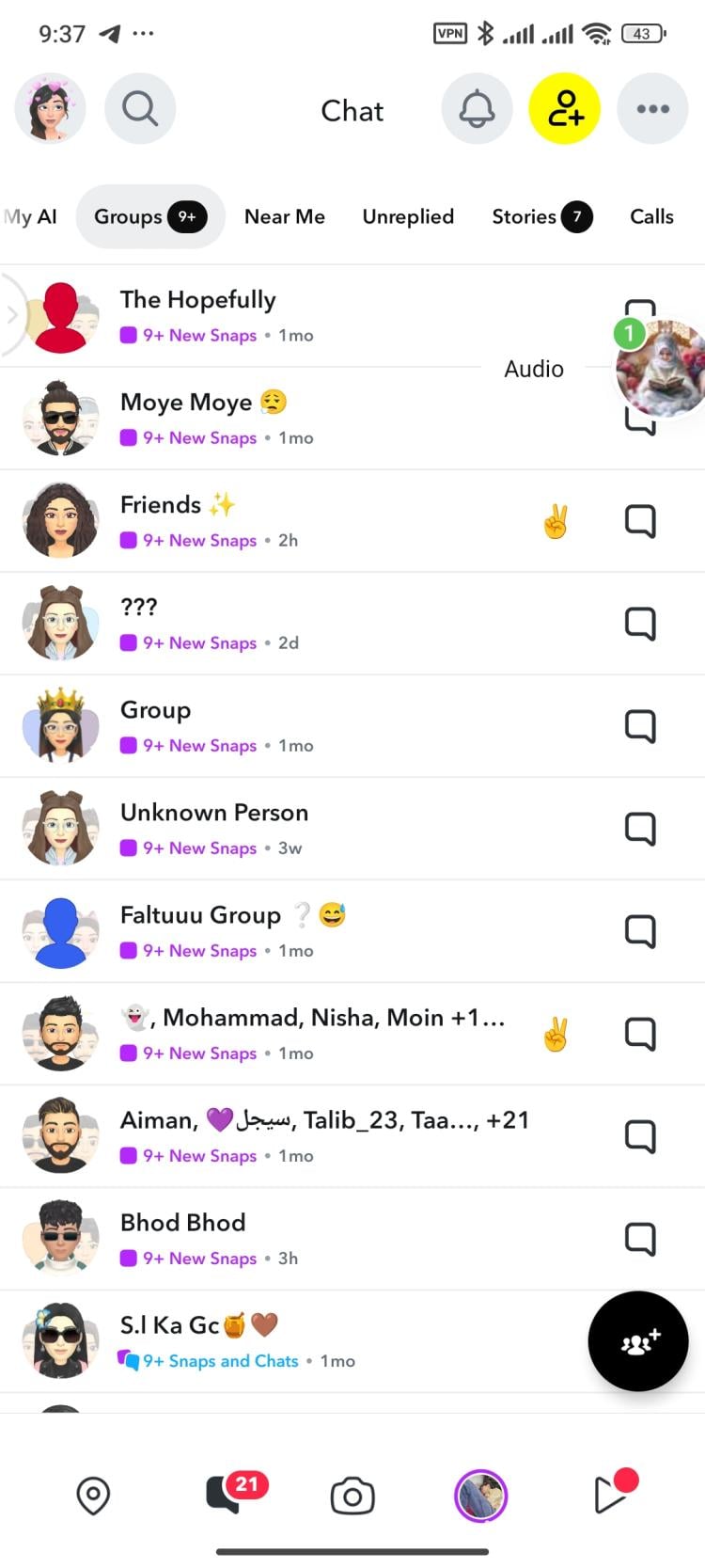Open the three-dot more options menu
This screenshot has width=705, height=1568.
652,109
